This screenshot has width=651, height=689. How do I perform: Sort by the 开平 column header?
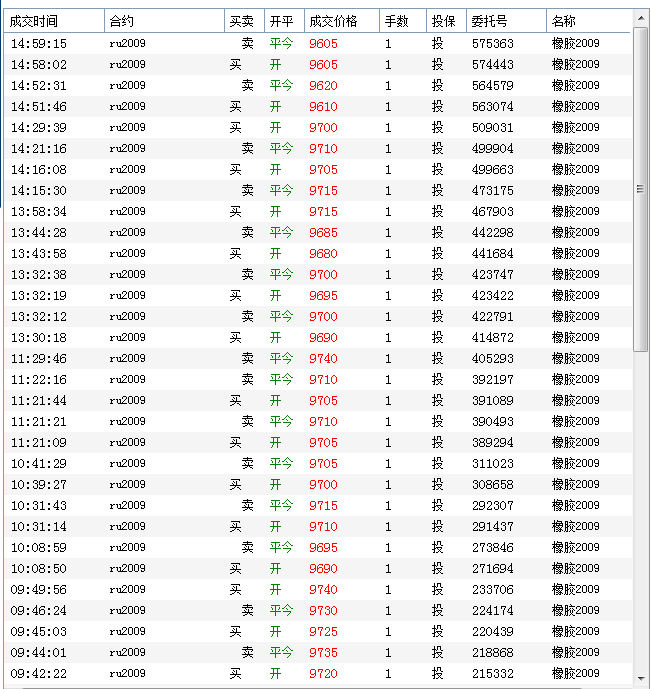pos(284,21)
